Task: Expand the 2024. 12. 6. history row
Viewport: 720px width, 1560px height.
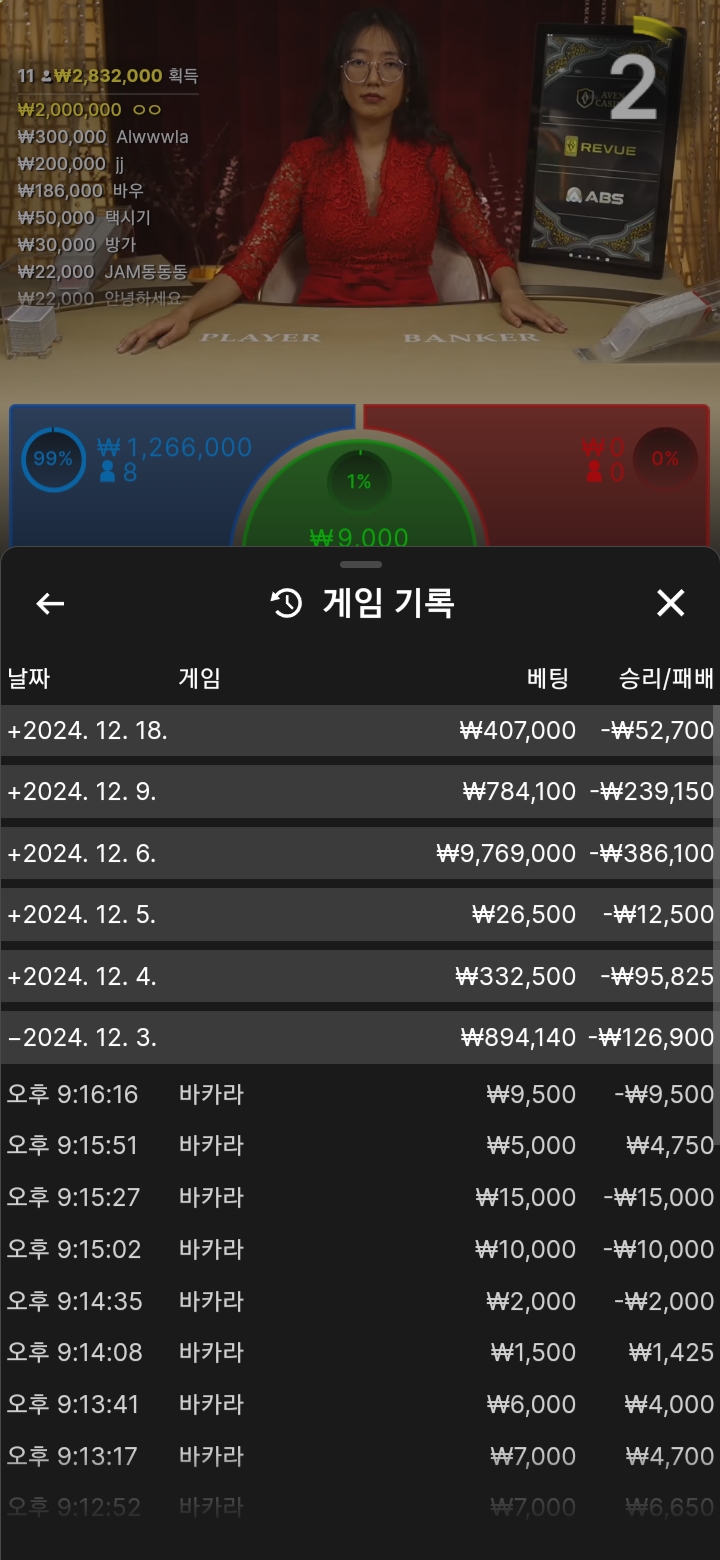Action: (358, 853)
